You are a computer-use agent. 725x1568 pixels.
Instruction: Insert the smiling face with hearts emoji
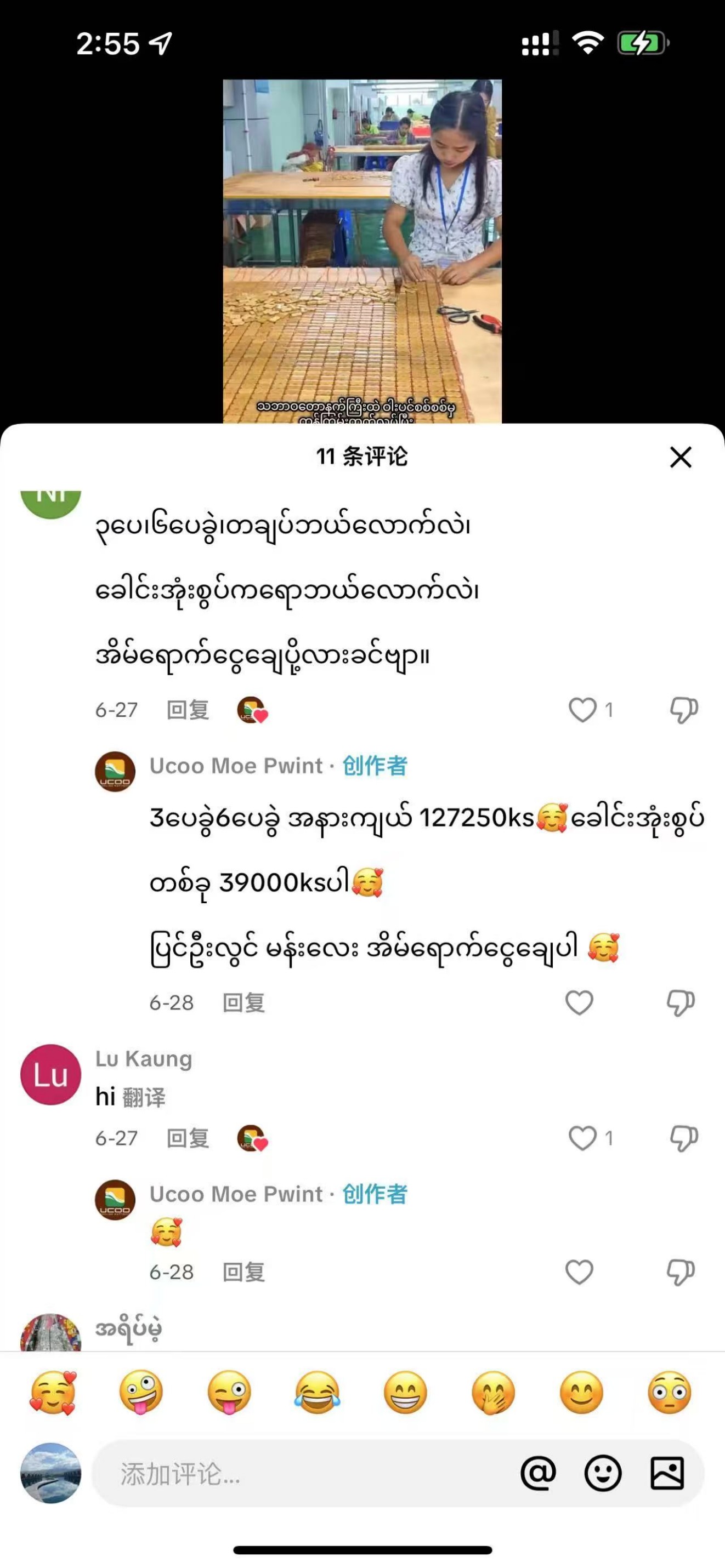53,1392
